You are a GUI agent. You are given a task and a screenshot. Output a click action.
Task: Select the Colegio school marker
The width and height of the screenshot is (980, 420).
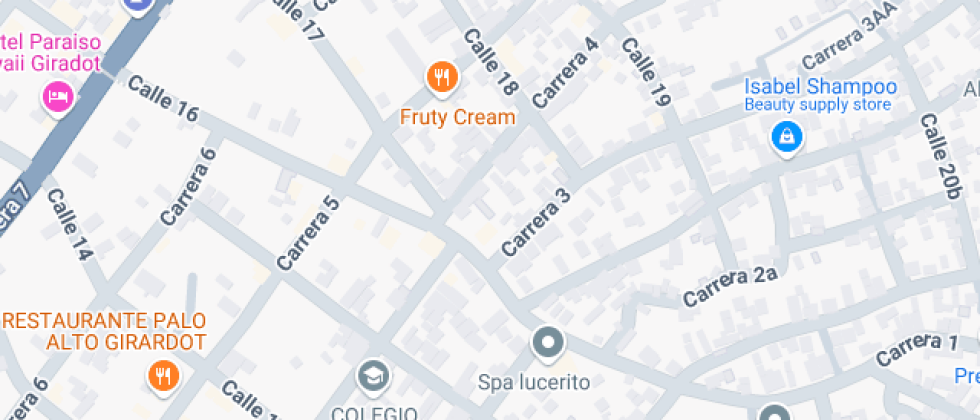click(x=374, y=377)
